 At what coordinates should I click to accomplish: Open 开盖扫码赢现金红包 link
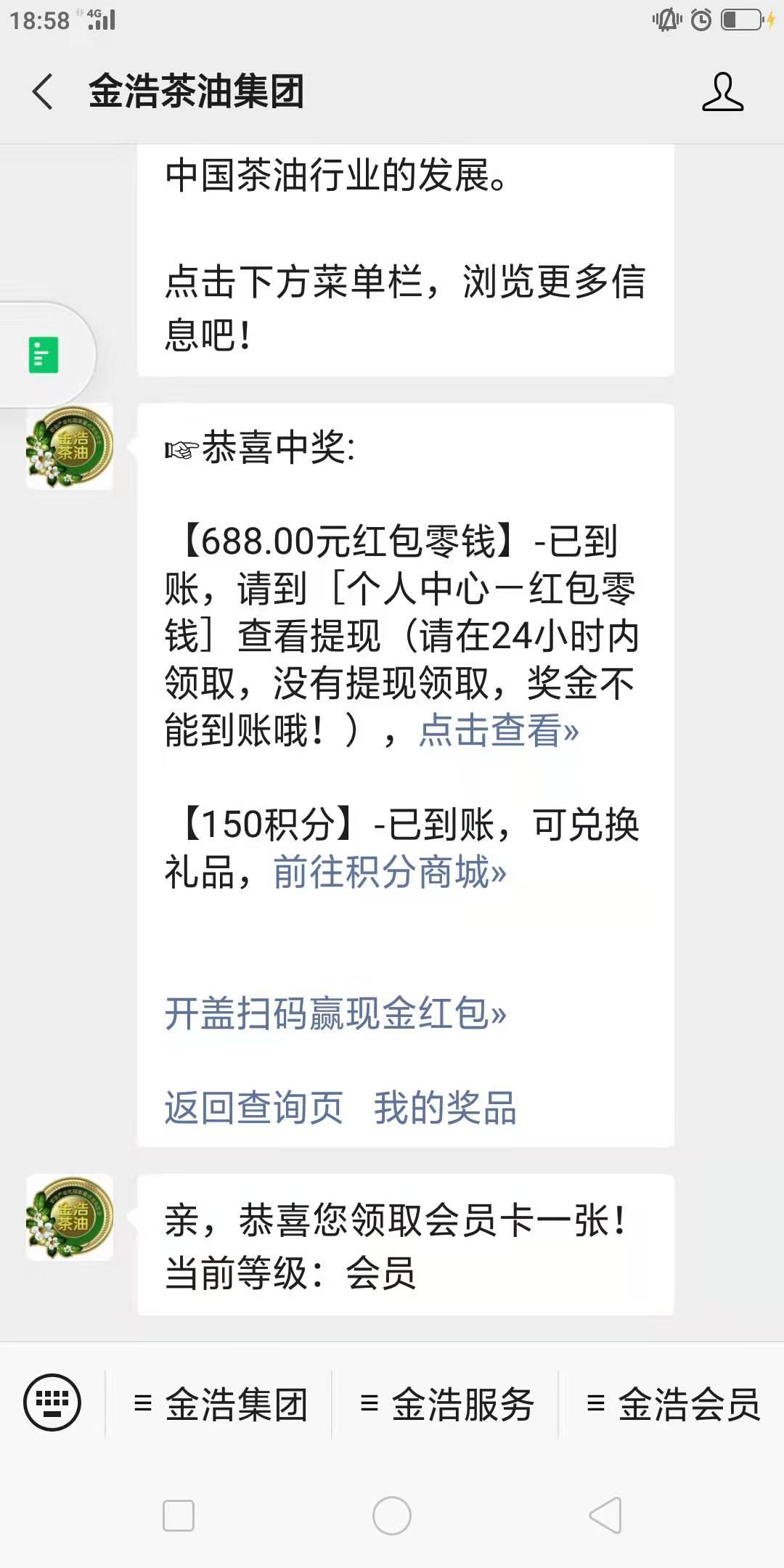(335, 1013)
